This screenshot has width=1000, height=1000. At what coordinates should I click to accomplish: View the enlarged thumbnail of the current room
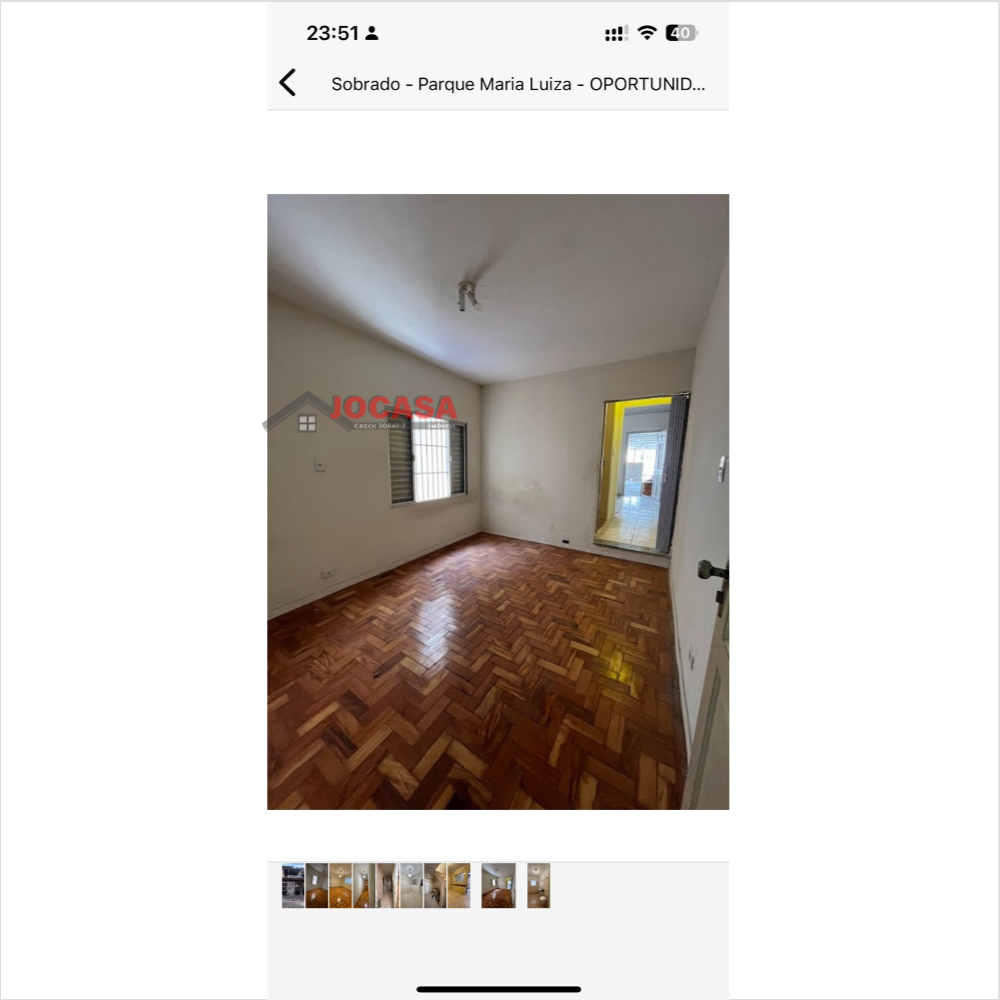coord(498,886)
